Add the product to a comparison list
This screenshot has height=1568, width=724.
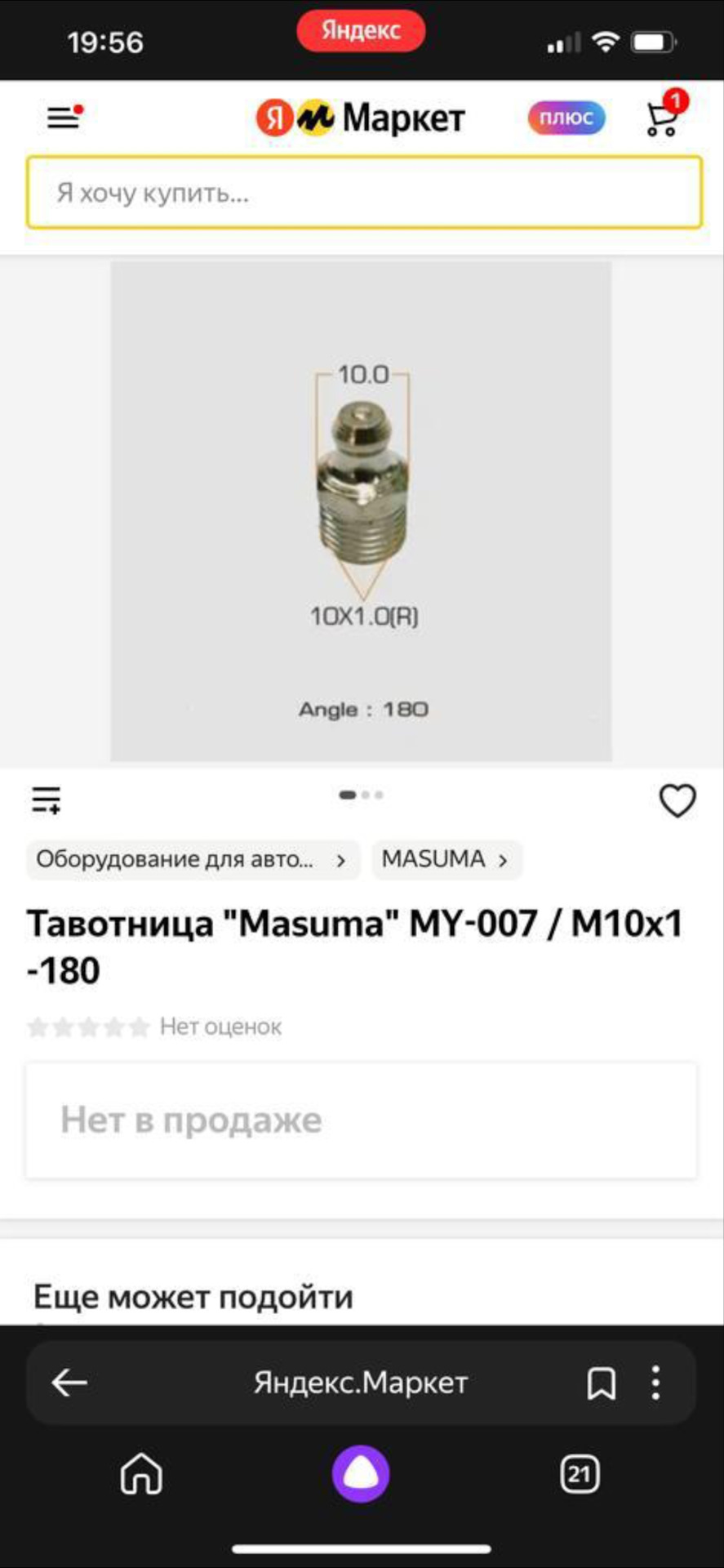47,800
